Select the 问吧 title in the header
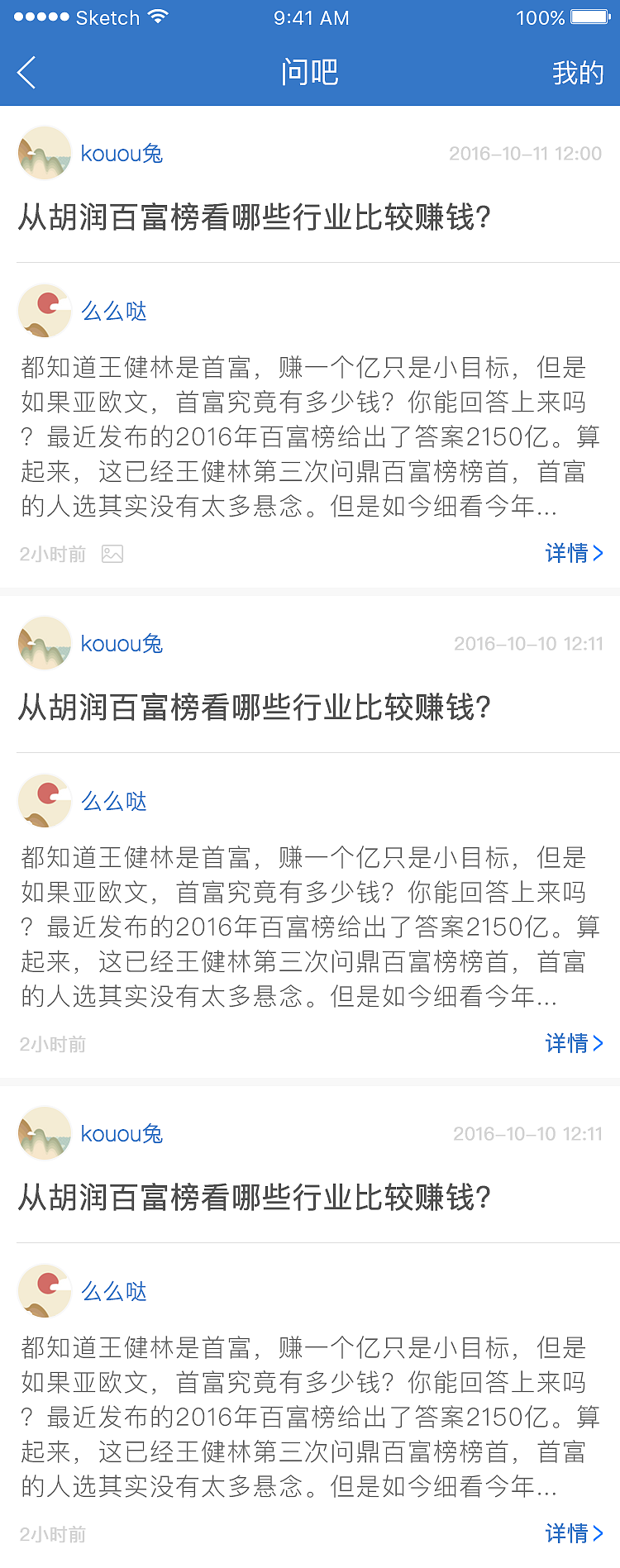620x1568 pixels. coord(310,73)
